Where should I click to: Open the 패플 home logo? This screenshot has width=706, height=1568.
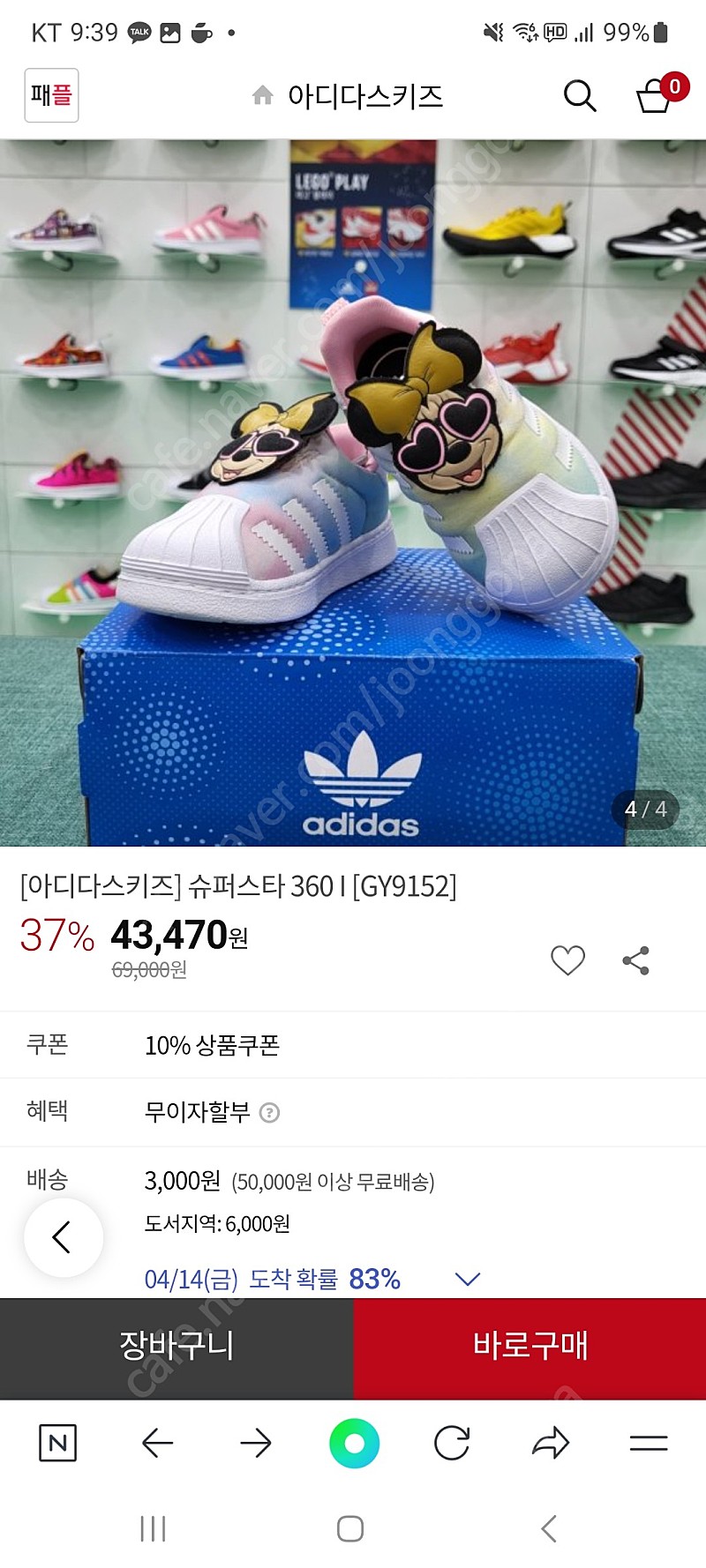click(x=51, y=95)
